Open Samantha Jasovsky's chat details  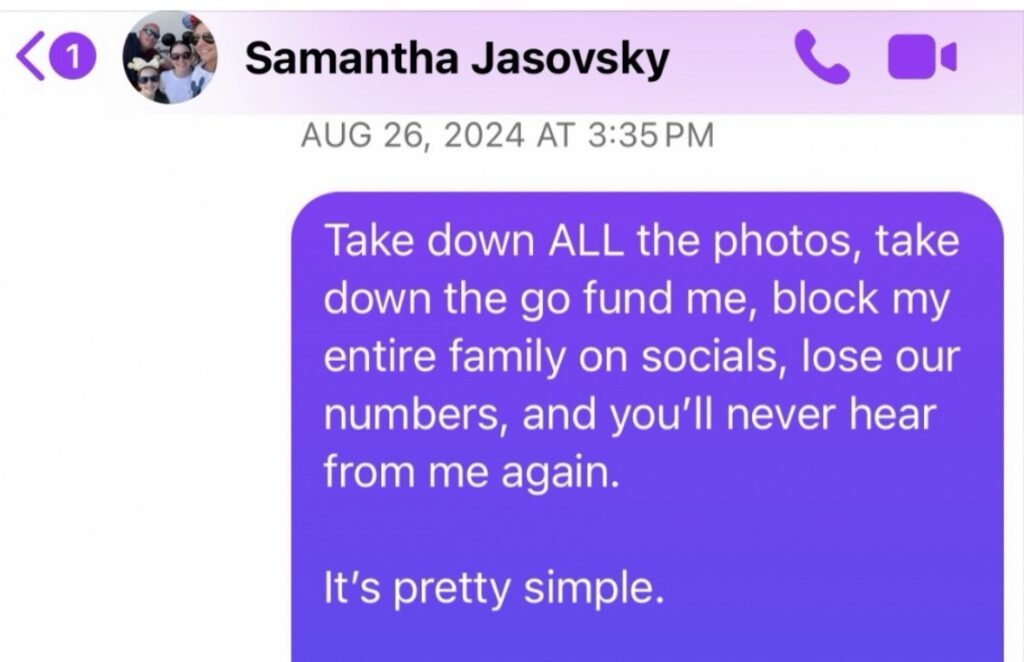456,59
